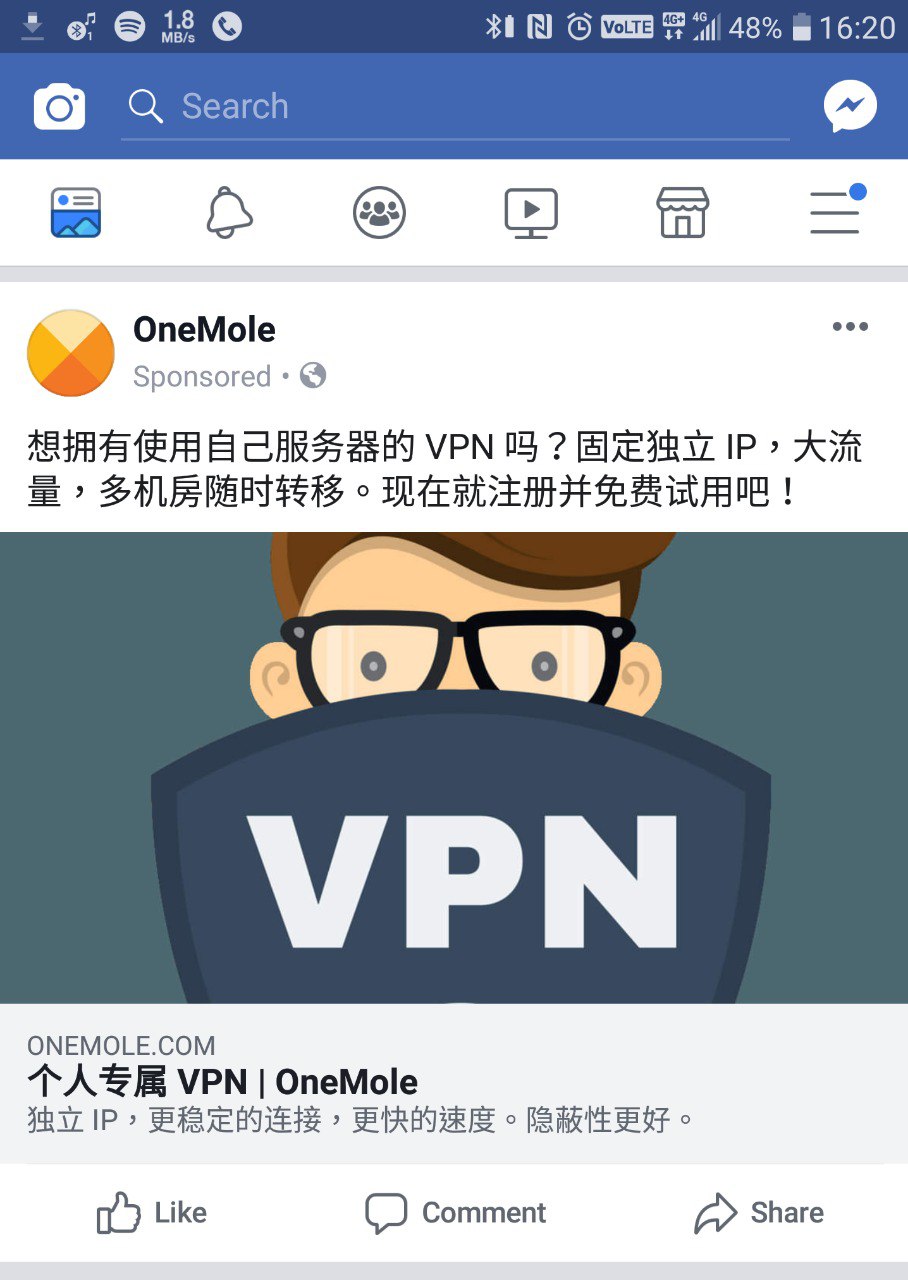Open the OneMole page name
This screenshot has width=908, height=1280.
click(204, 329)
